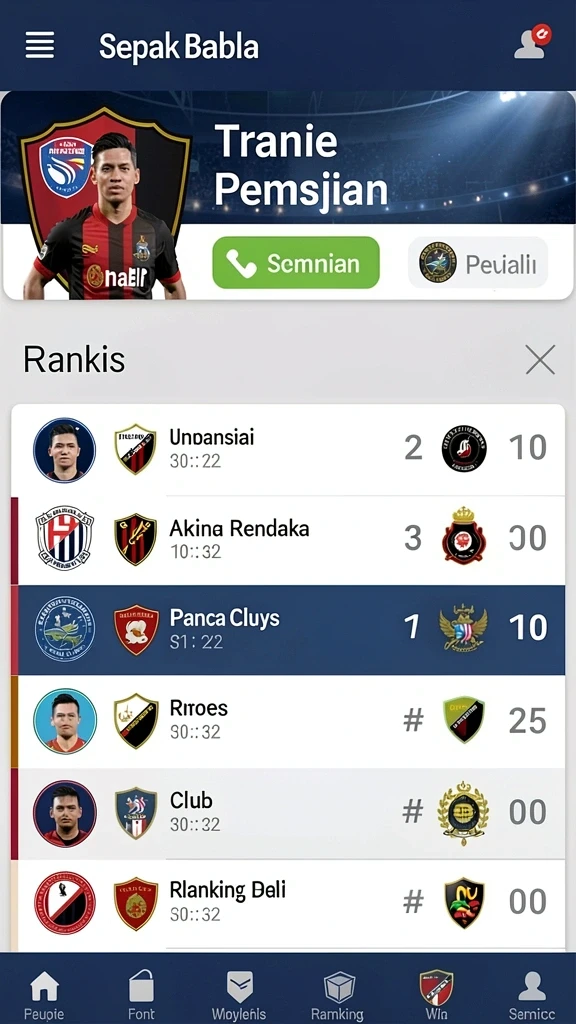
Task: Open the Rrroes ranking row
Action: coord(288,721)
